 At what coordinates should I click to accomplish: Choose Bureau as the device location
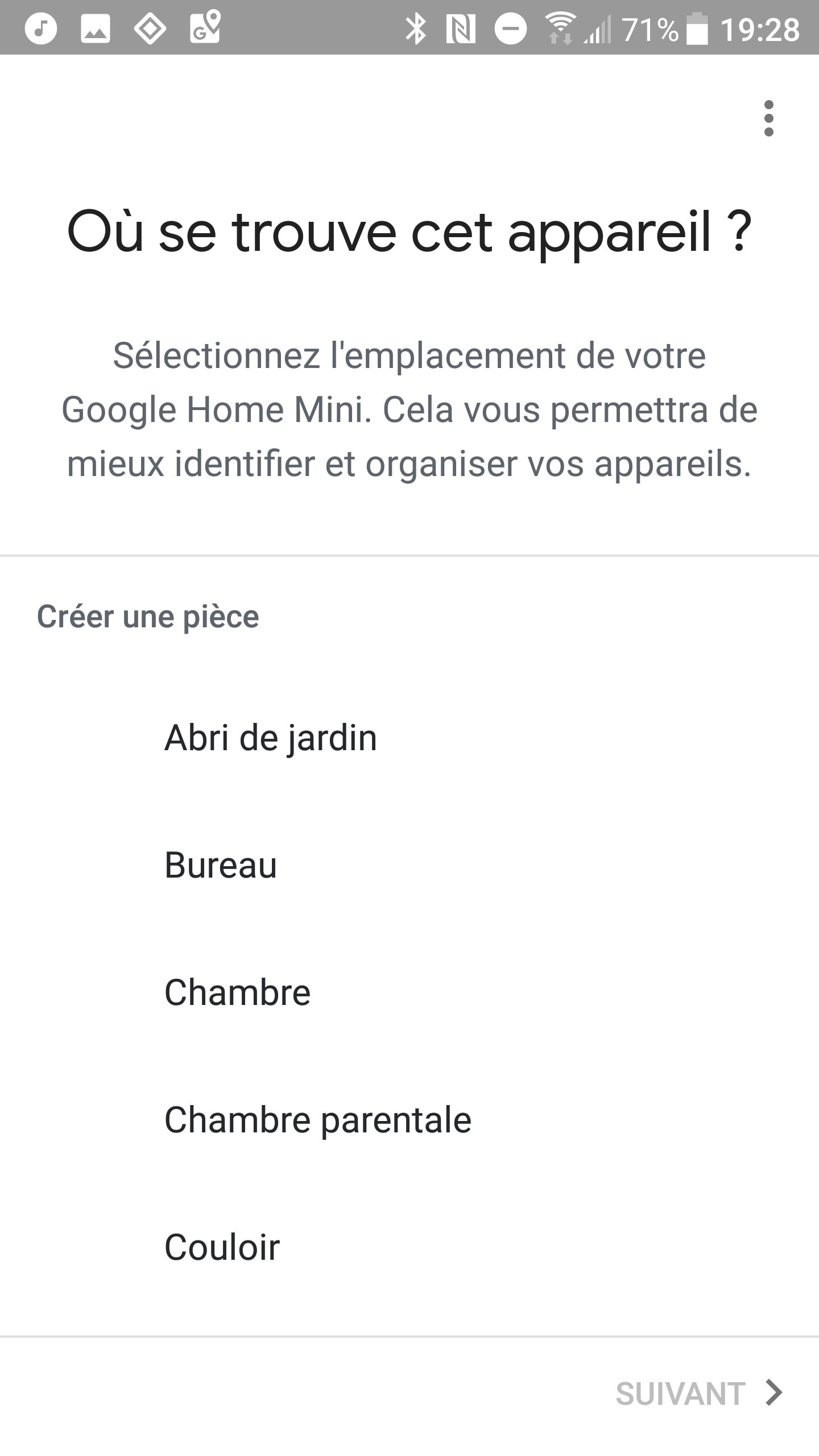pos(409,865)
